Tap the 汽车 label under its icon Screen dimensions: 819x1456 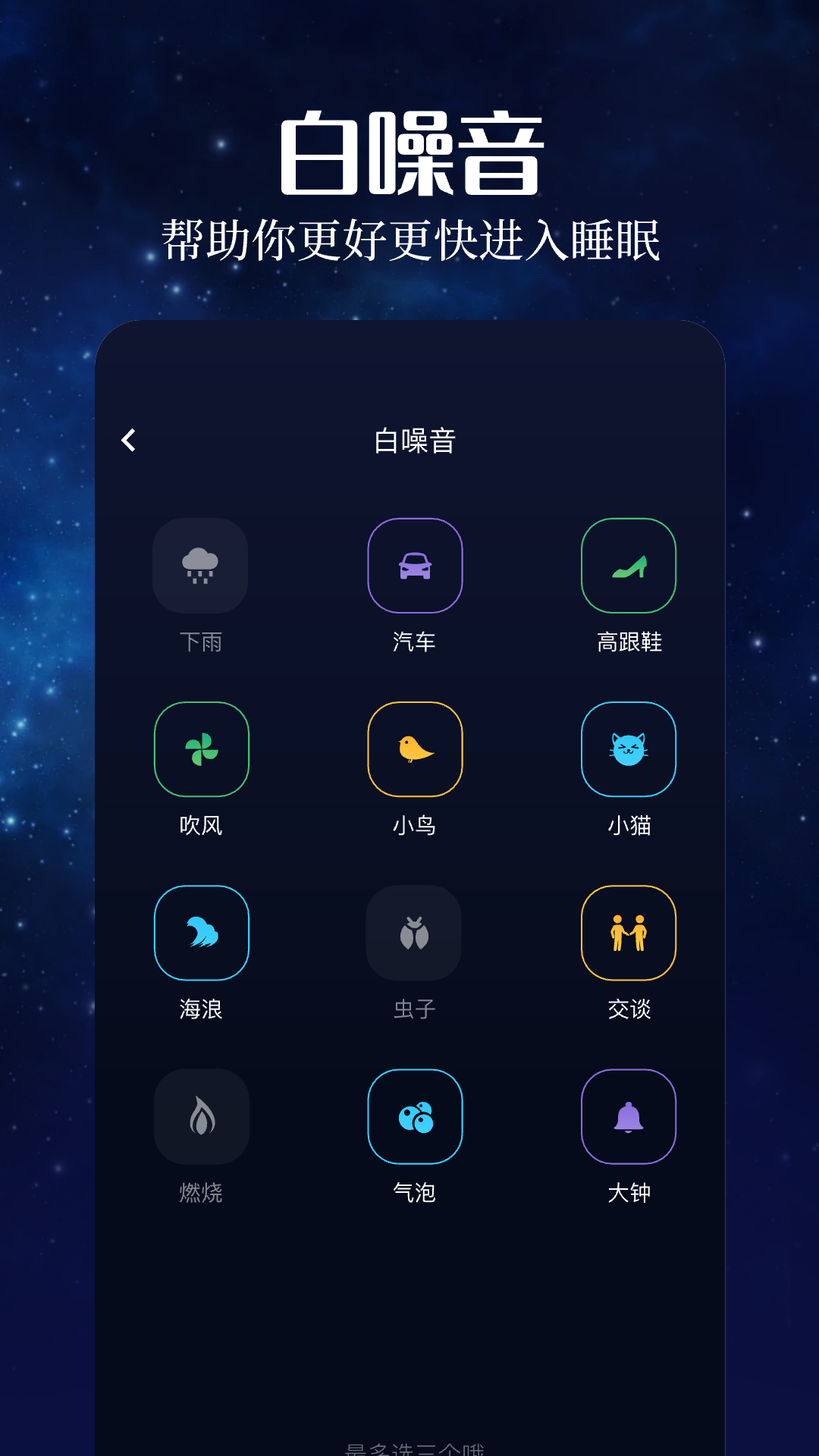point(414,642)
